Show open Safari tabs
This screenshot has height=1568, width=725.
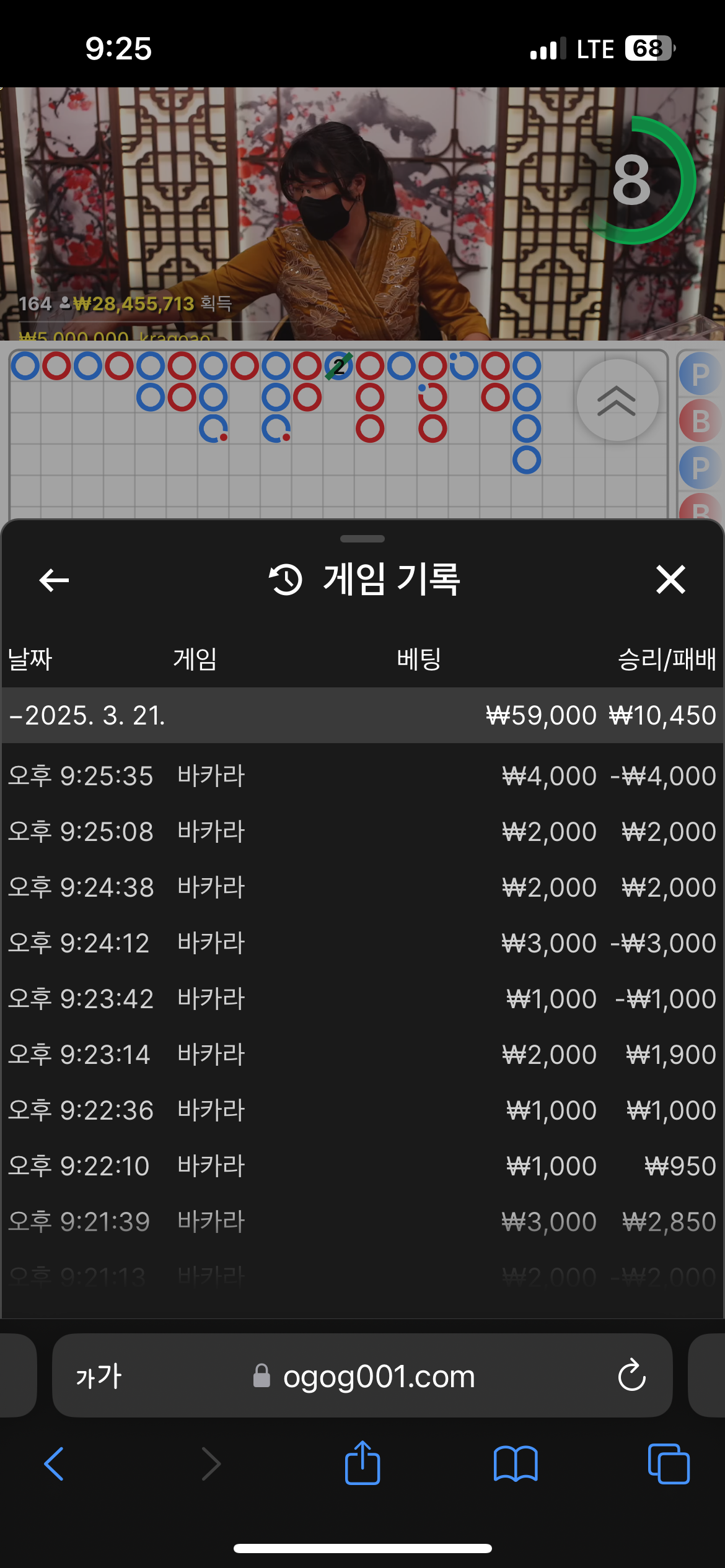click(669, 1464)
